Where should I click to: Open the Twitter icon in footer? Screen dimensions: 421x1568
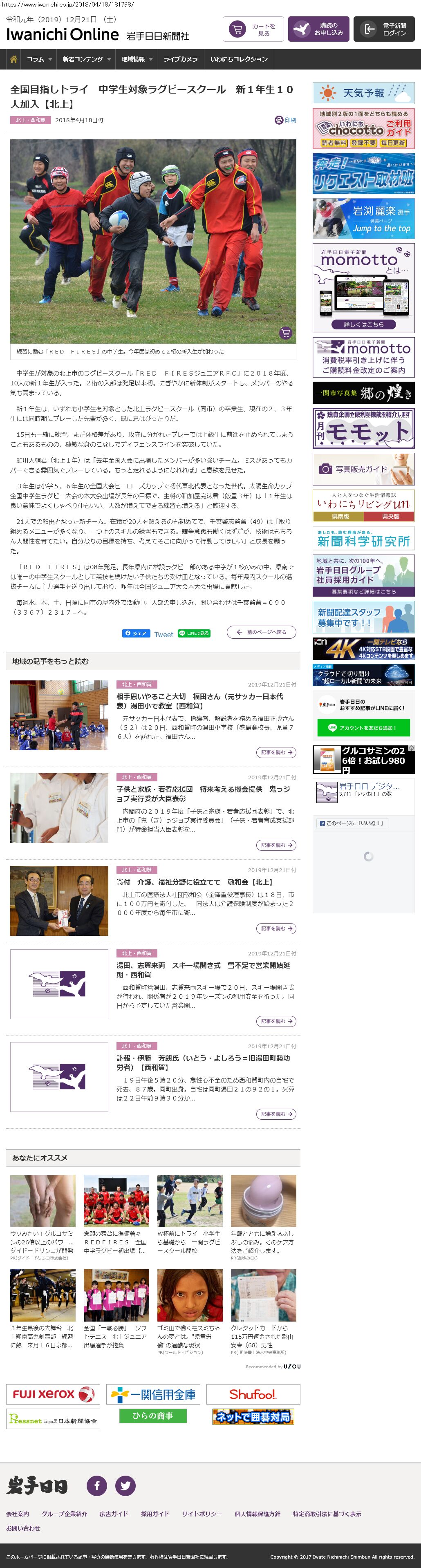[x=125, y=1485]
